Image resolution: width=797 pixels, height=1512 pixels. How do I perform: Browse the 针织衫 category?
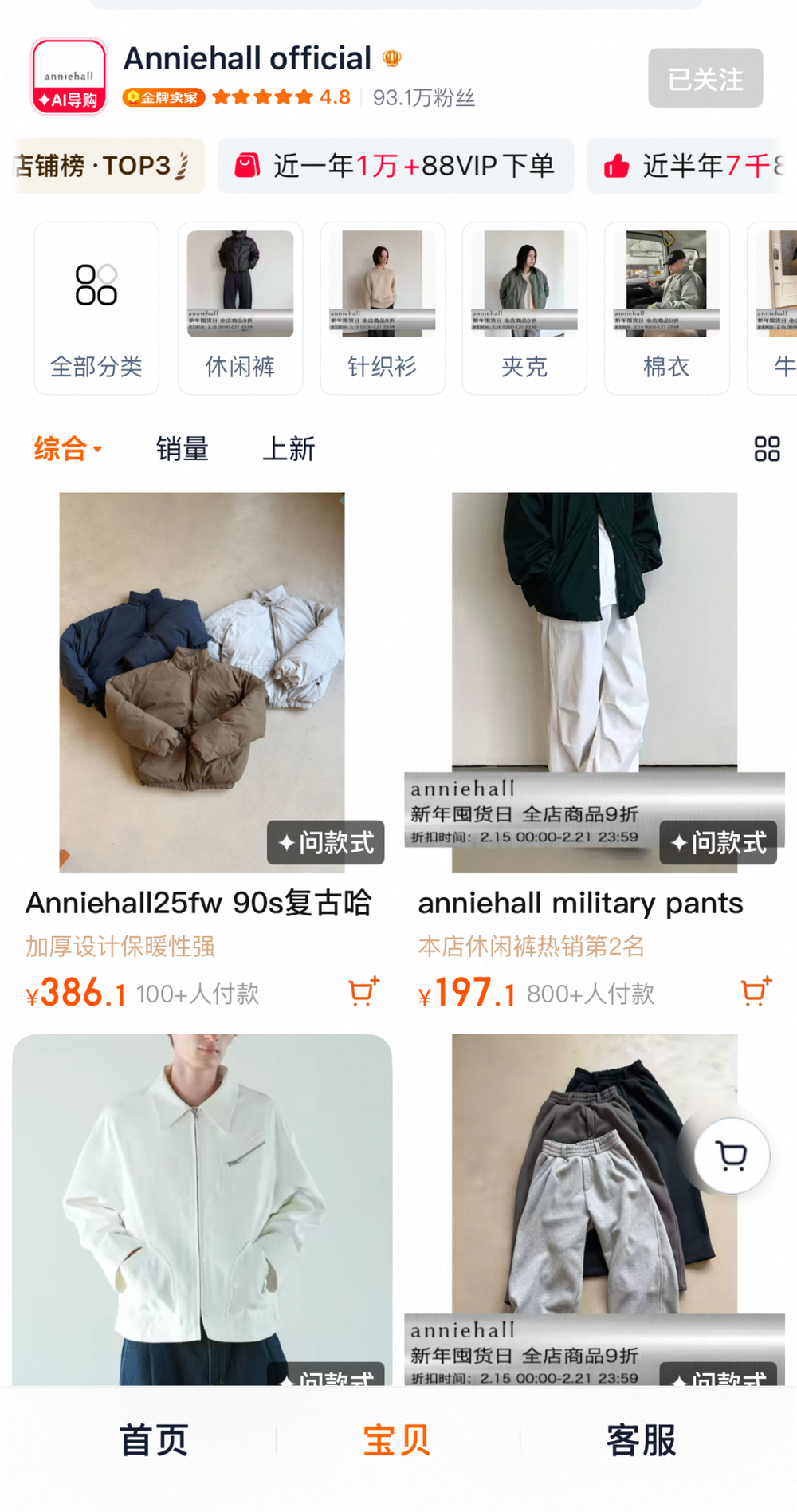click(x=382, y=308)
